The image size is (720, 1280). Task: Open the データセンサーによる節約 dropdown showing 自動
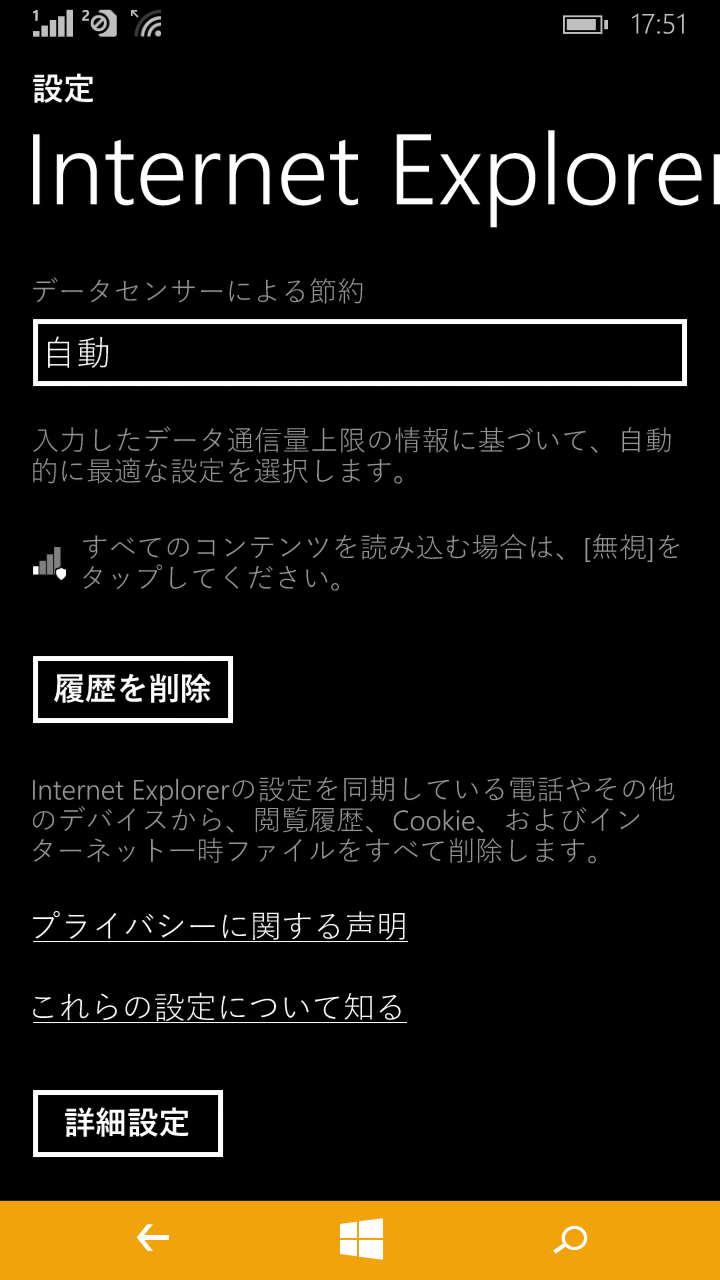pyautogui.click(x=360, y=352)
